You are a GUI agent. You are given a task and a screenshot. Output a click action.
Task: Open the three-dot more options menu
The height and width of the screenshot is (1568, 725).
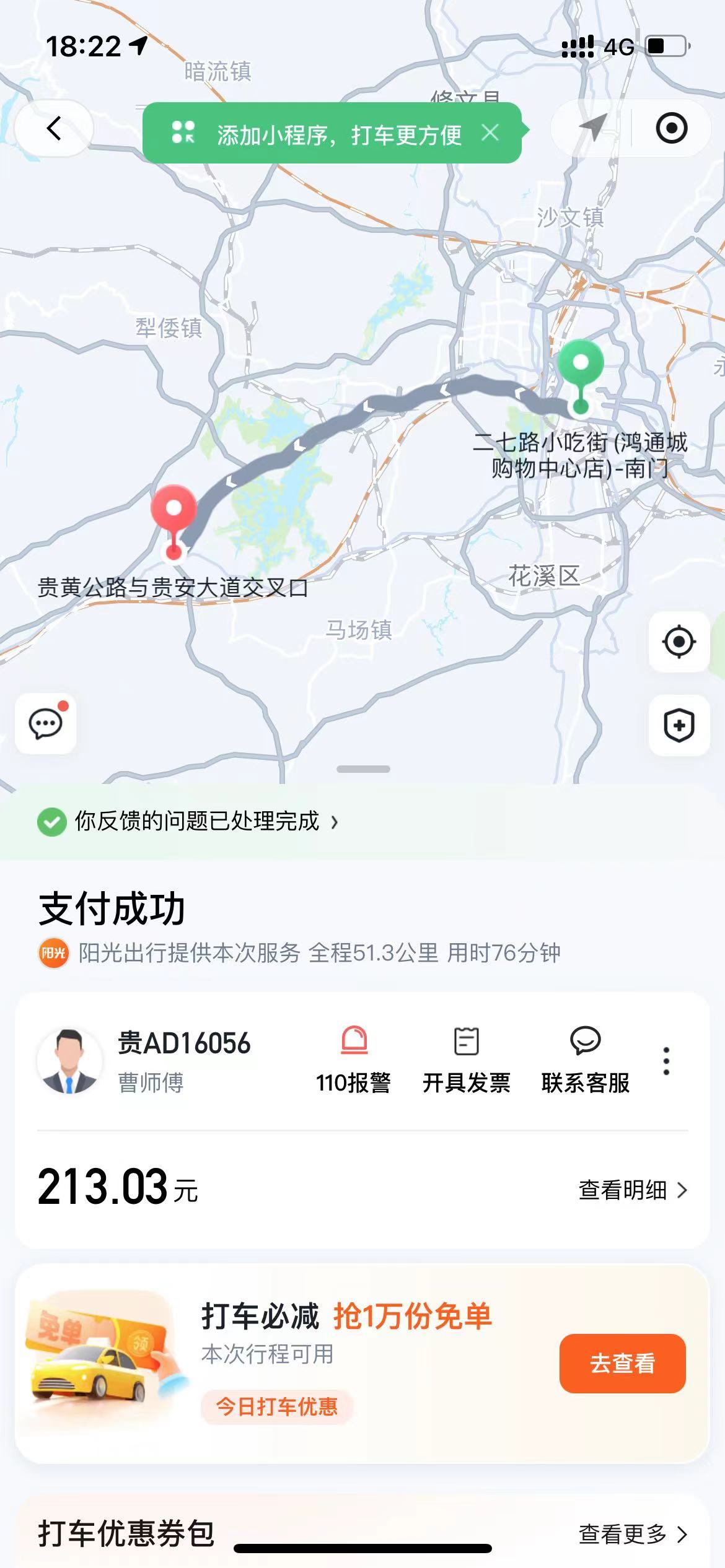point(666,1061)
